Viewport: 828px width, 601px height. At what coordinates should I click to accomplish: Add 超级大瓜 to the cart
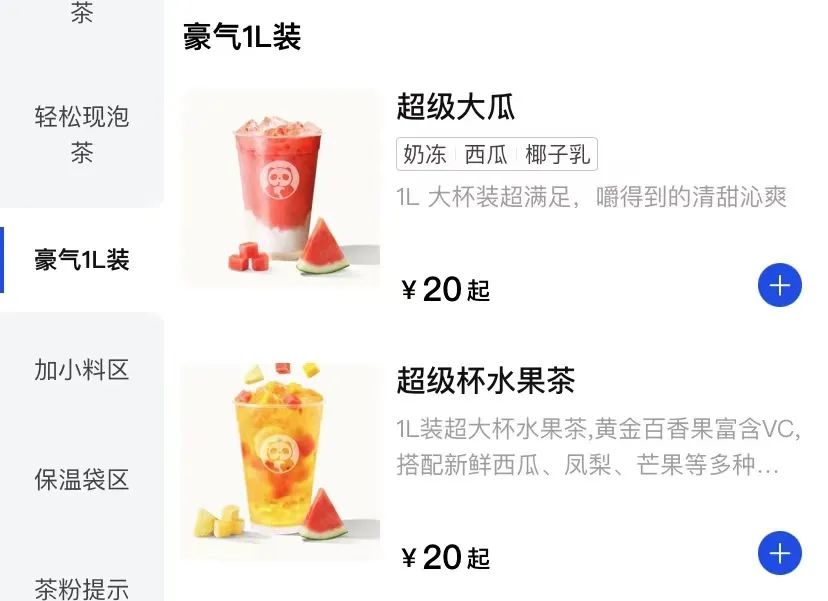tap(779, 286)
